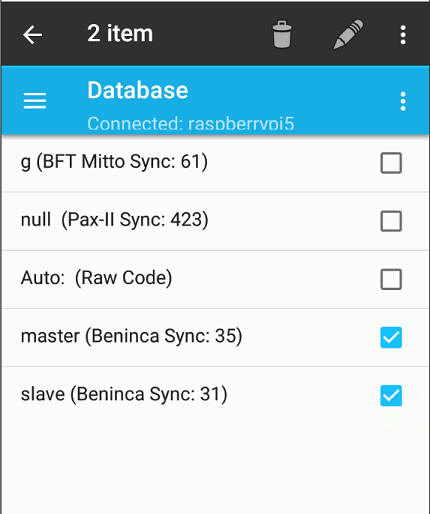The height and width of the screenshot is (514, 430).
Task: Deselect the slave (Beninca Sync: 31) checkbox
Action: (391, 396)
